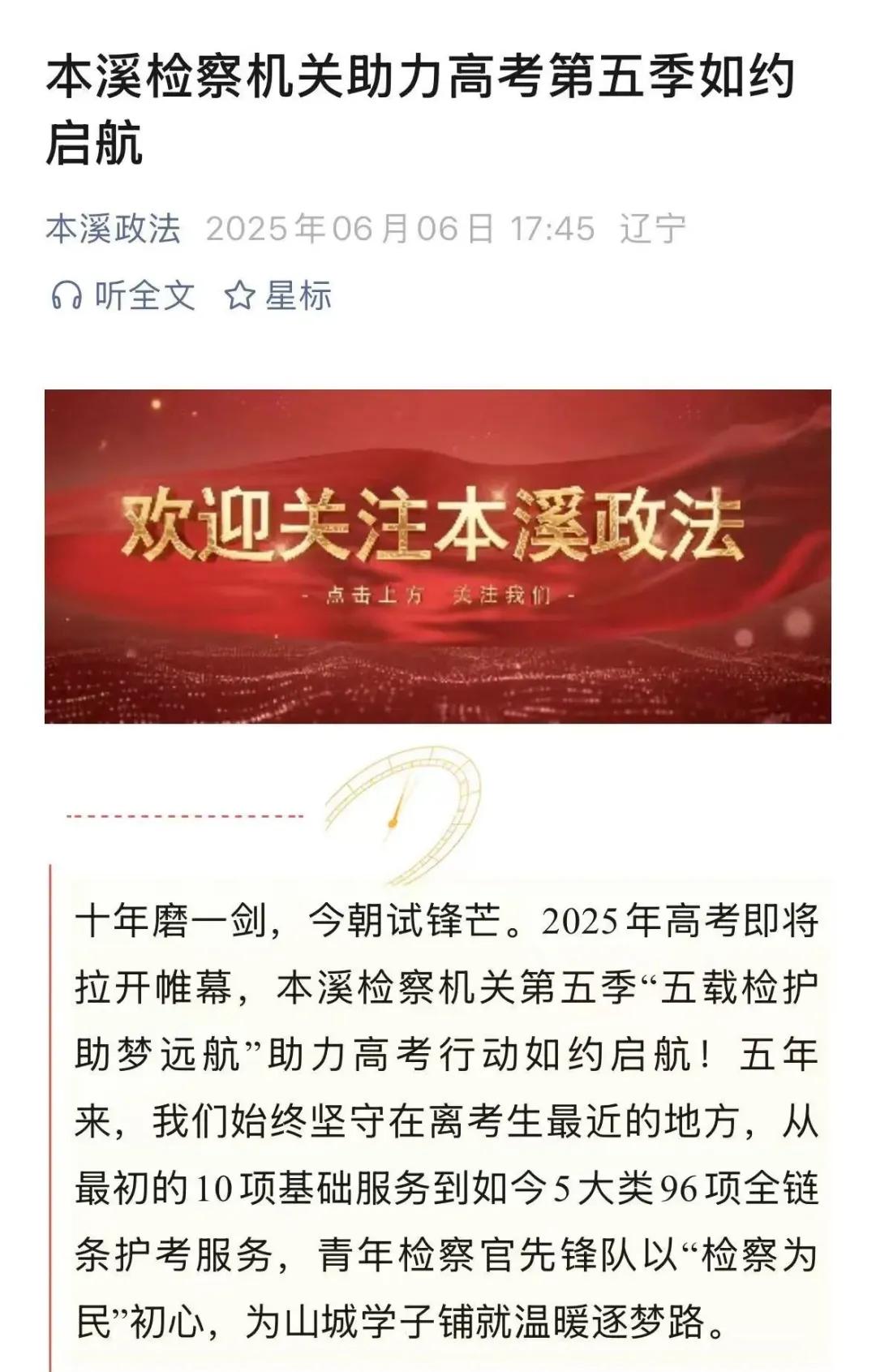The image size is (876, 1372).
Task: Open the 欢迎关注本溪政法 banner image
Action: coord(438,556)
